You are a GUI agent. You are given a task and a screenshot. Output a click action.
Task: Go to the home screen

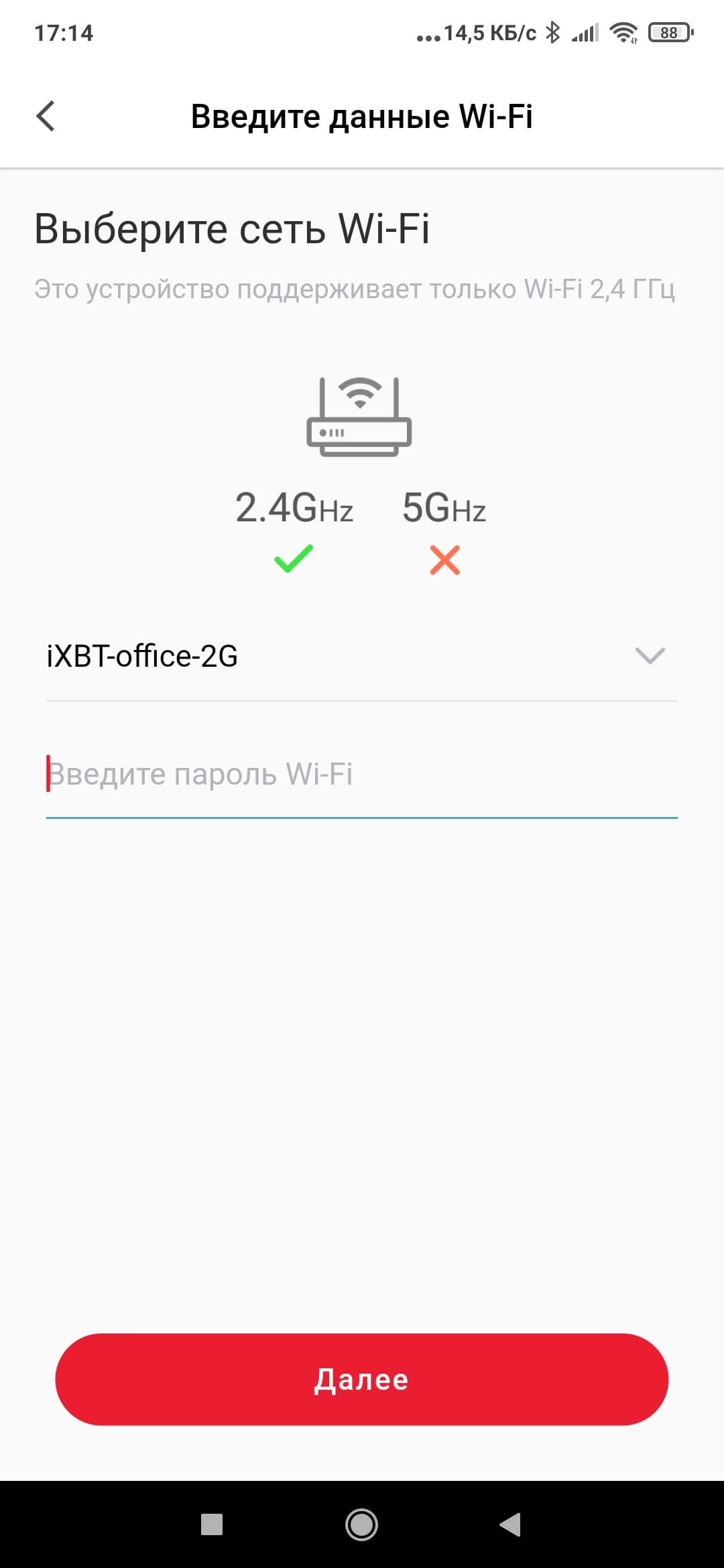click(362, 1524)
